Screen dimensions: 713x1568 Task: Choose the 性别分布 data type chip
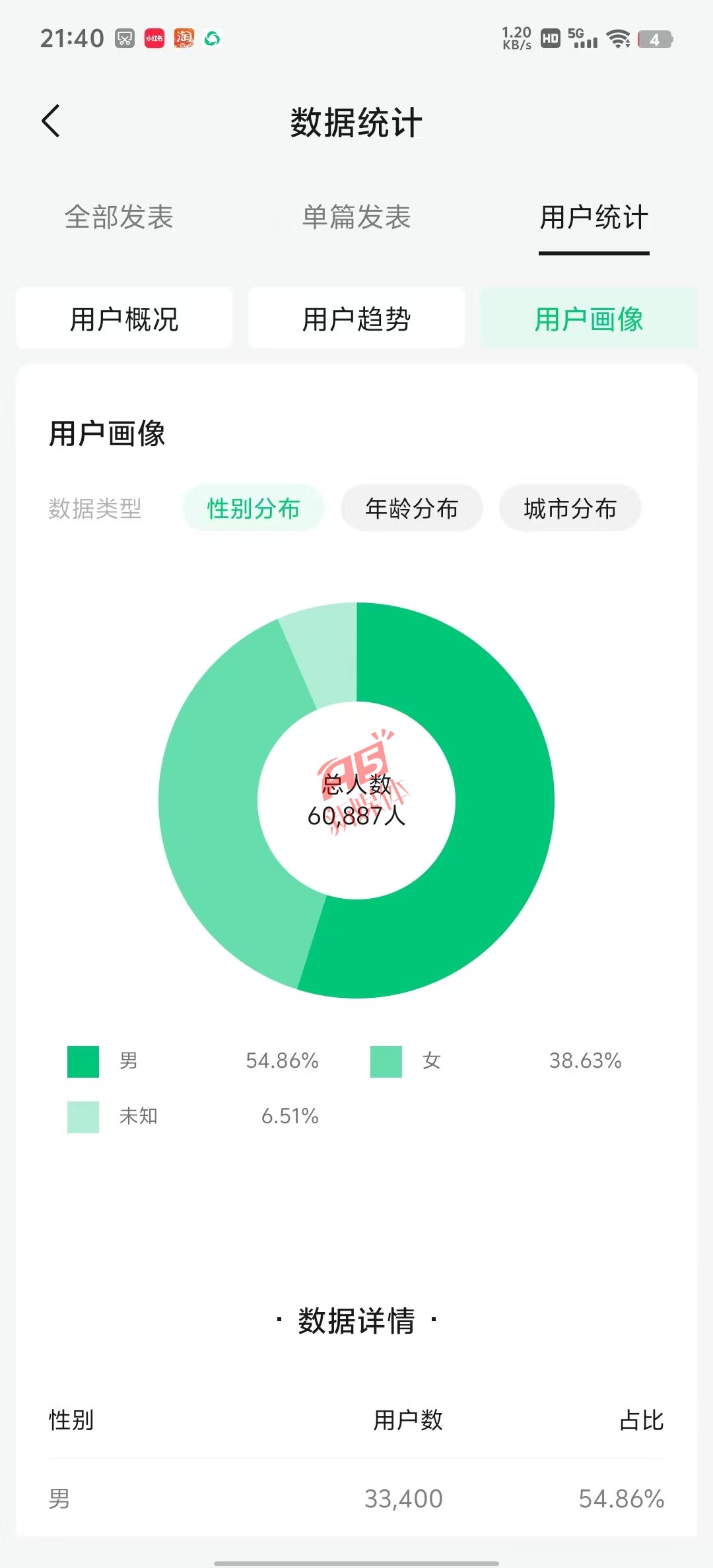click(254, 508)
